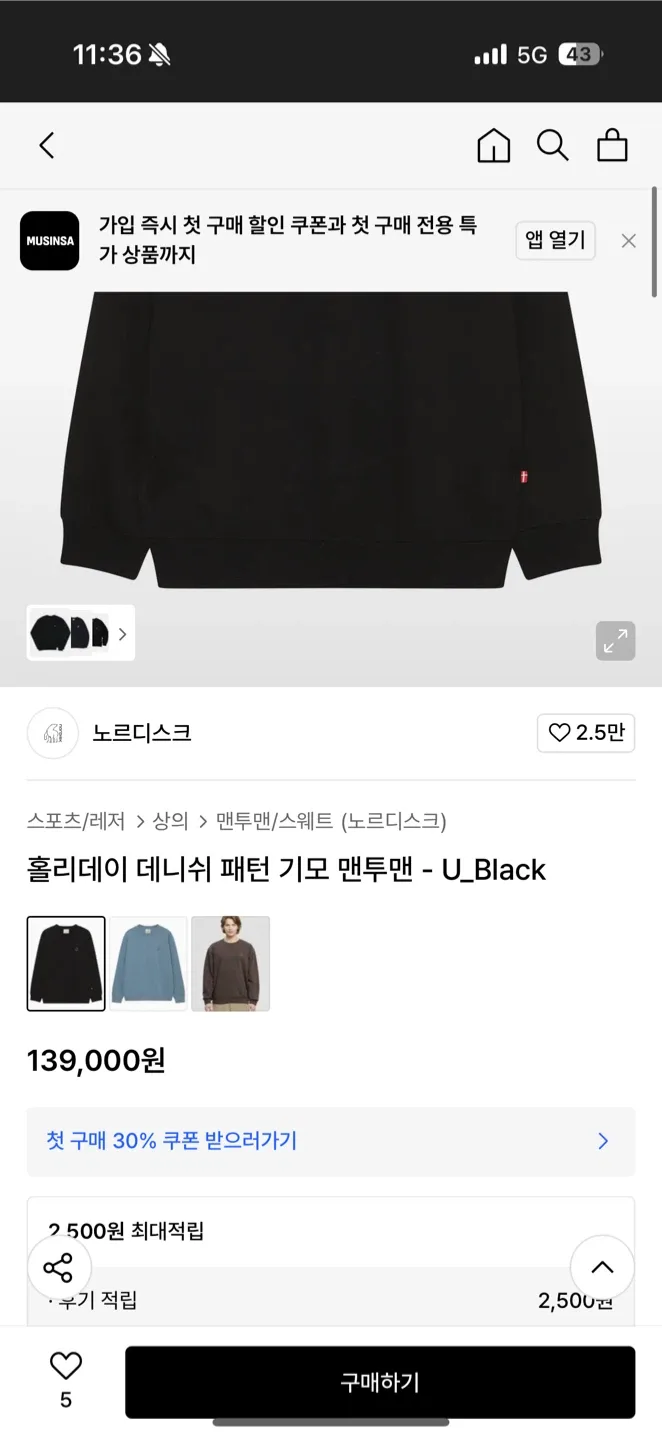Open the search magnifier icon
Viewport: 662px width, 1440px height.
click(552, 146)
